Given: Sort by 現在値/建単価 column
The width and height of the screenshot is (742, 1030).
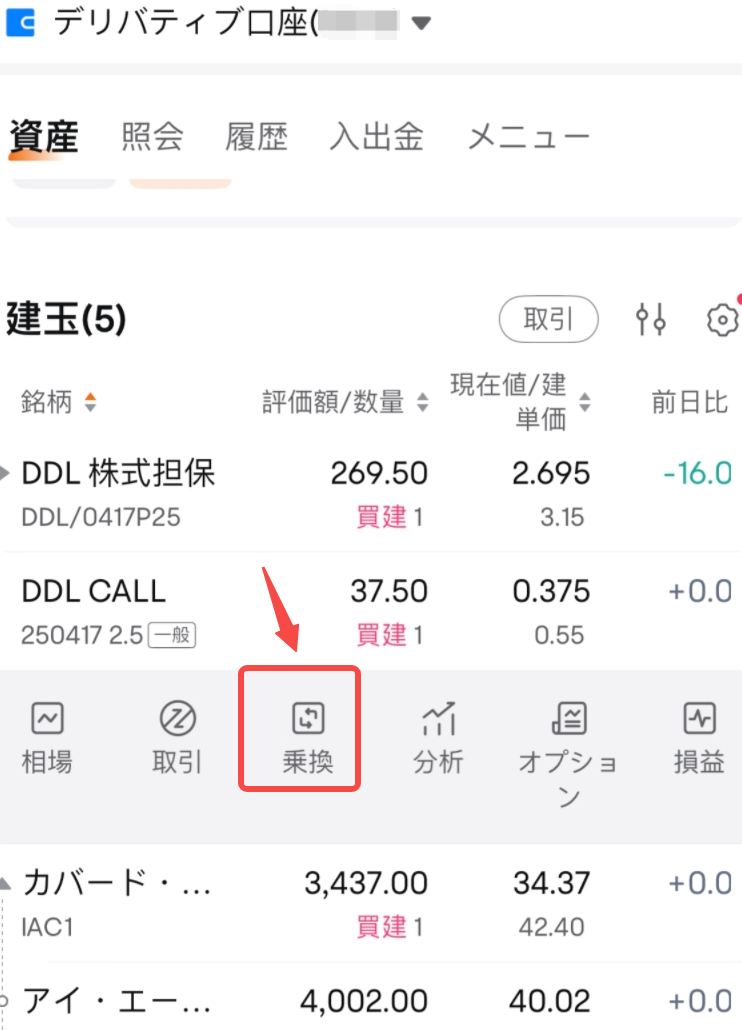Looking at the screenshot, I should pyautogui.click(x=520, y=402).
